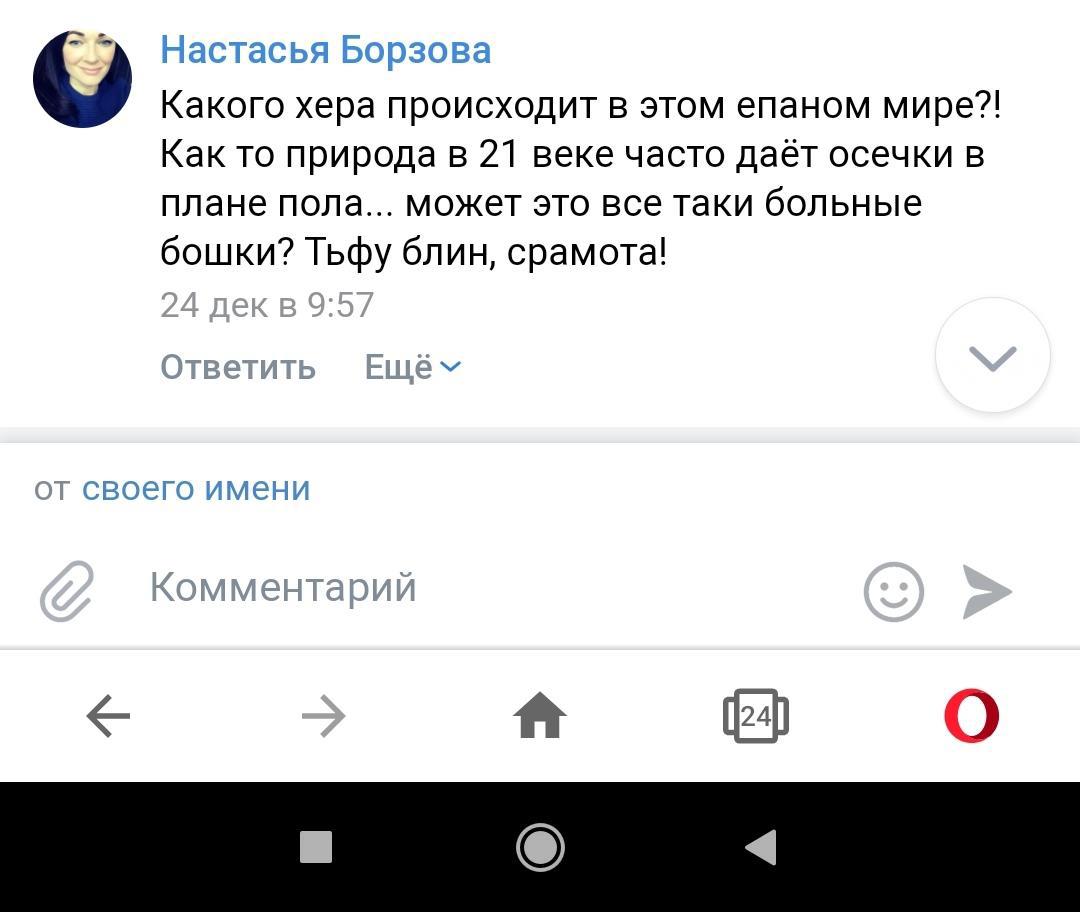This screenshot has width=1080, height=912.
Task: Open the Opera menu
Action: point(971,716)
